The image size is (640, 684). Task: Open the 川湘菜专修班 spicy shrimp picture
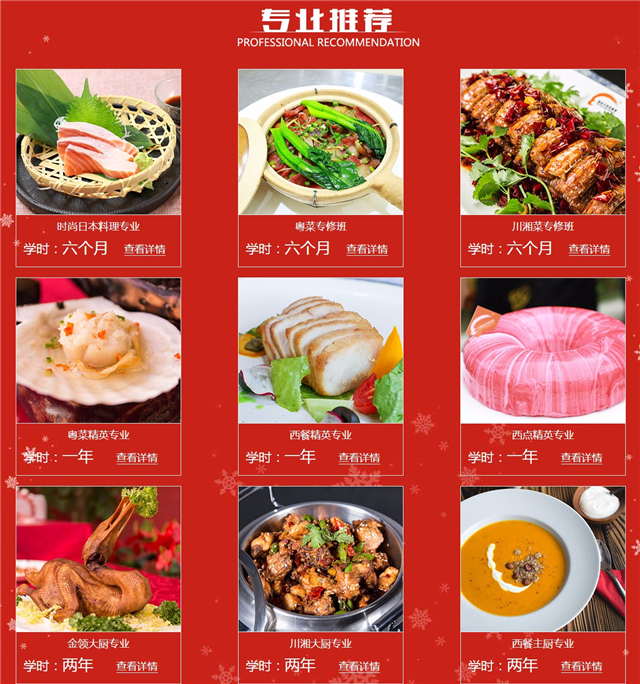(542, 141)
